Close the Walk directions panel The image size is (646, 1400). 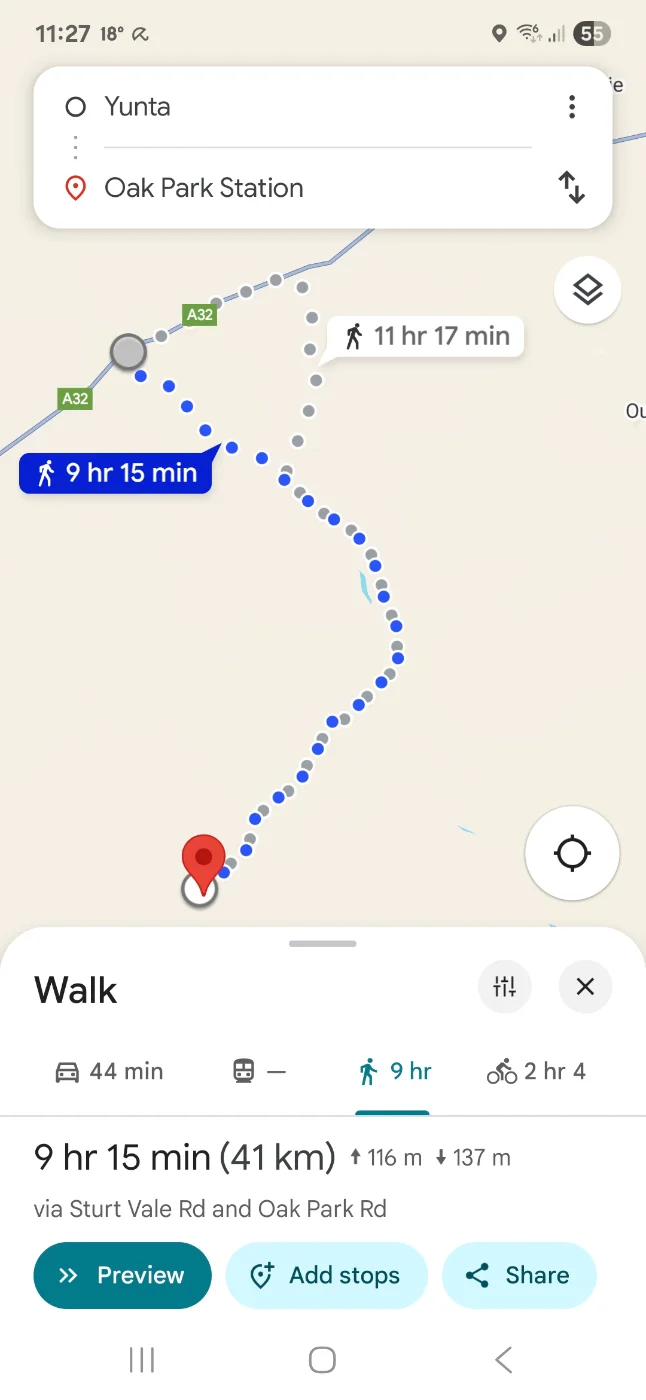585,988
